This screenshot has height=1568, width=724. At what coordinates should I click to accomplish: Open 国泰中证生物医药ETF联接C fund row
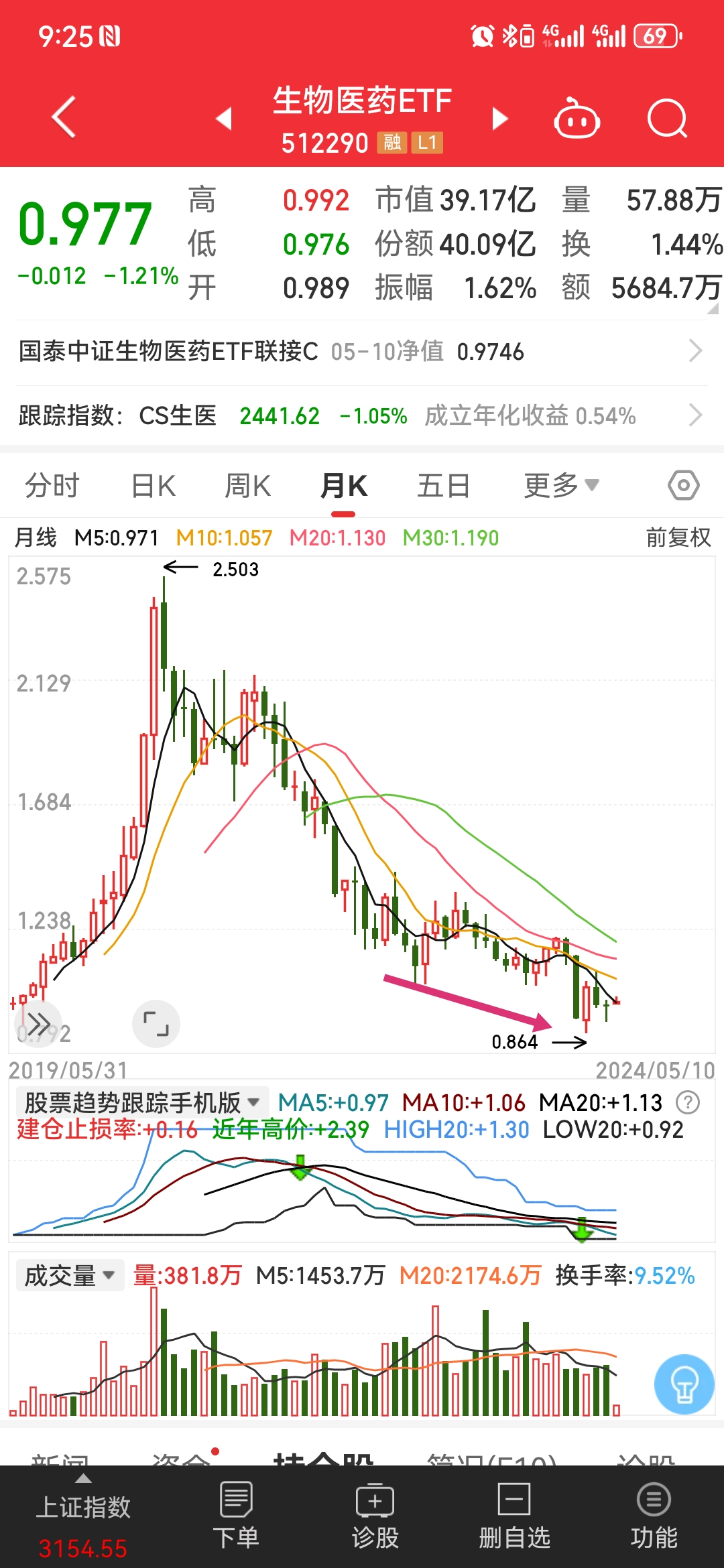(x=362, y=351)
